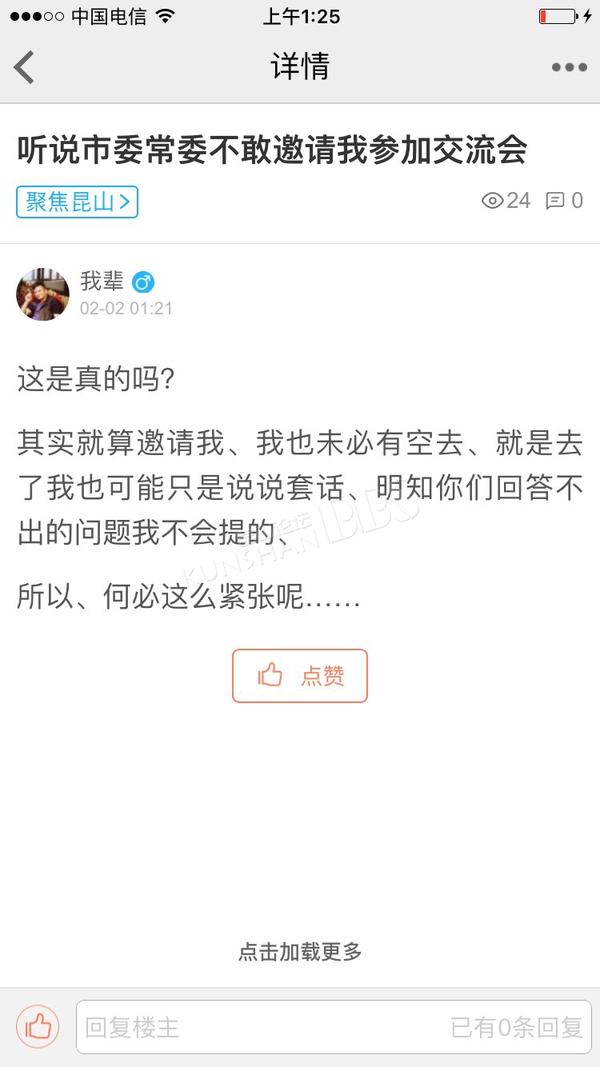Like the post with the bottom thumbs-up icon
The width and height of the screenshot is (600, 1067).
(x=38, y=1026)
